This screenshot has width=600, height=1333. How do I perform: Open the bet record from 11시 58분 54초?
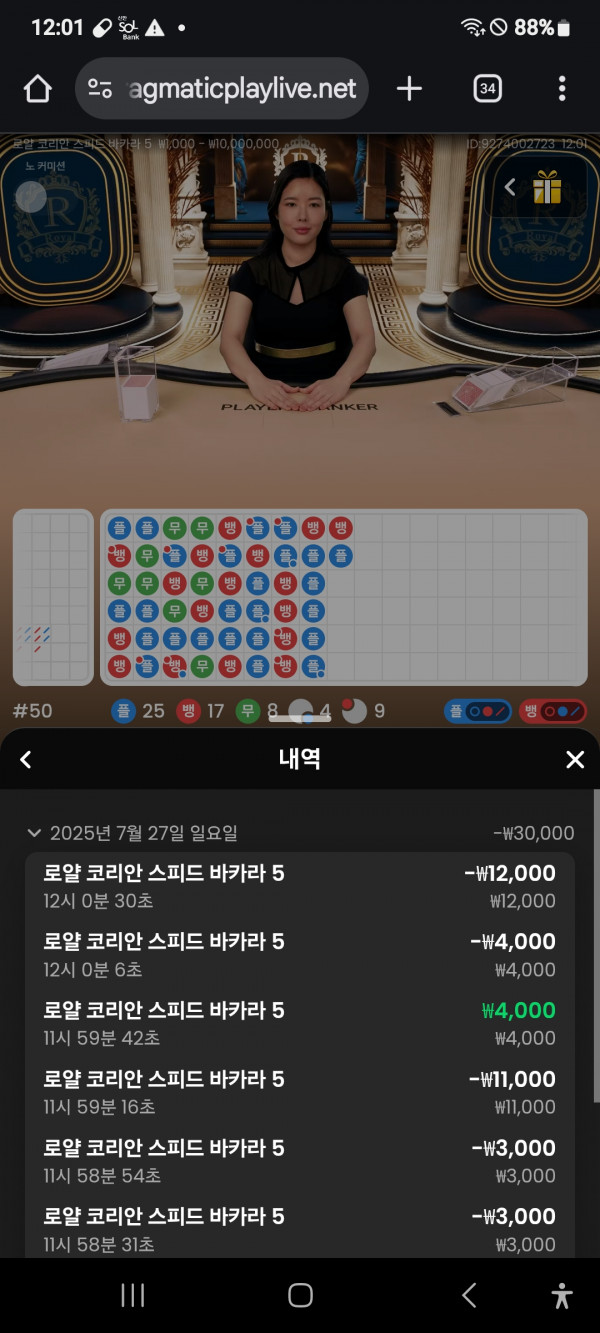(x=300, y=1162)
